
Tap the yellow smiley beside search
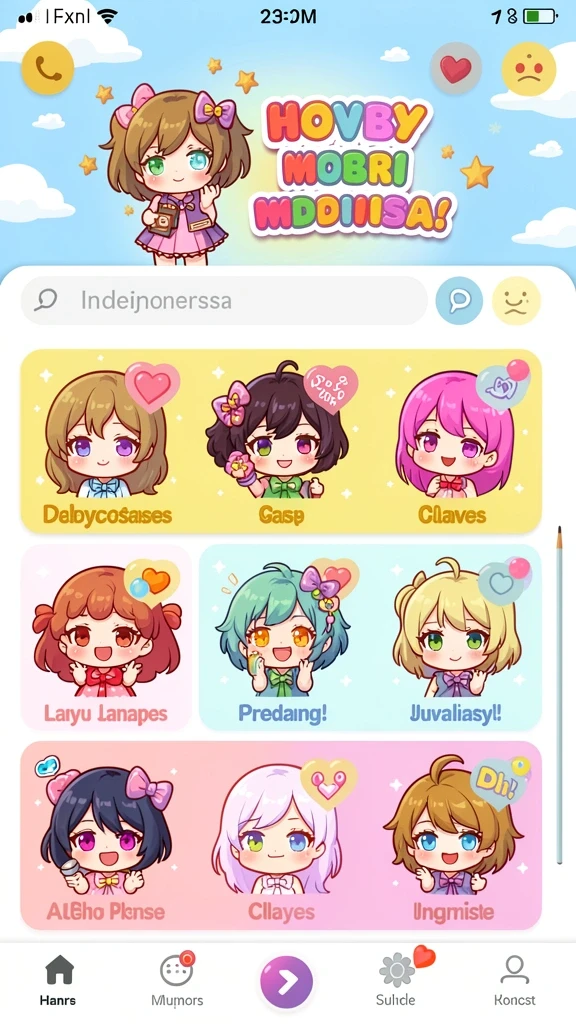pyautogui.click(x=516, y=300)
